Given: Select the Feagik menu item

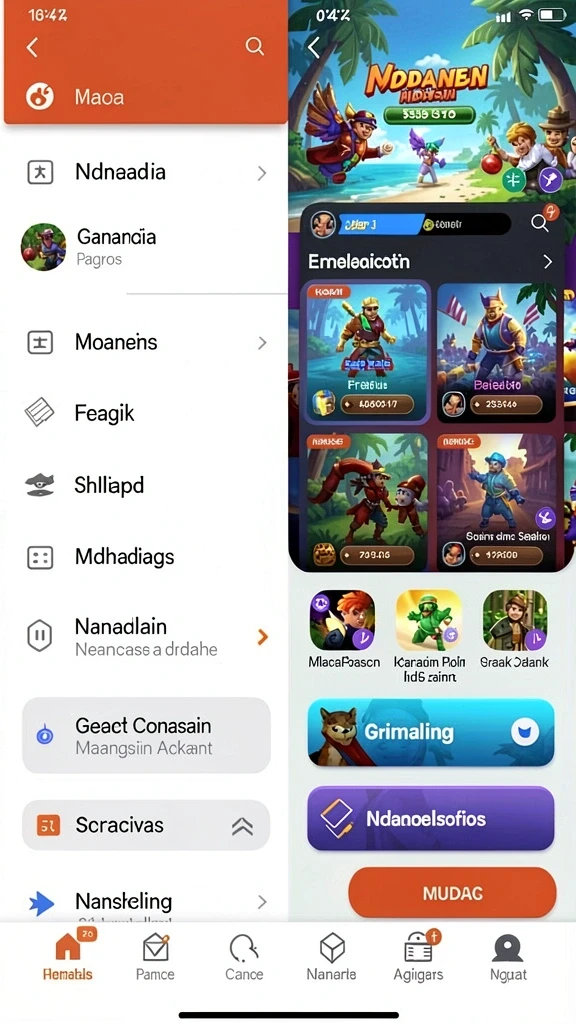Looking at the screenshot, I should pos(146,413).
